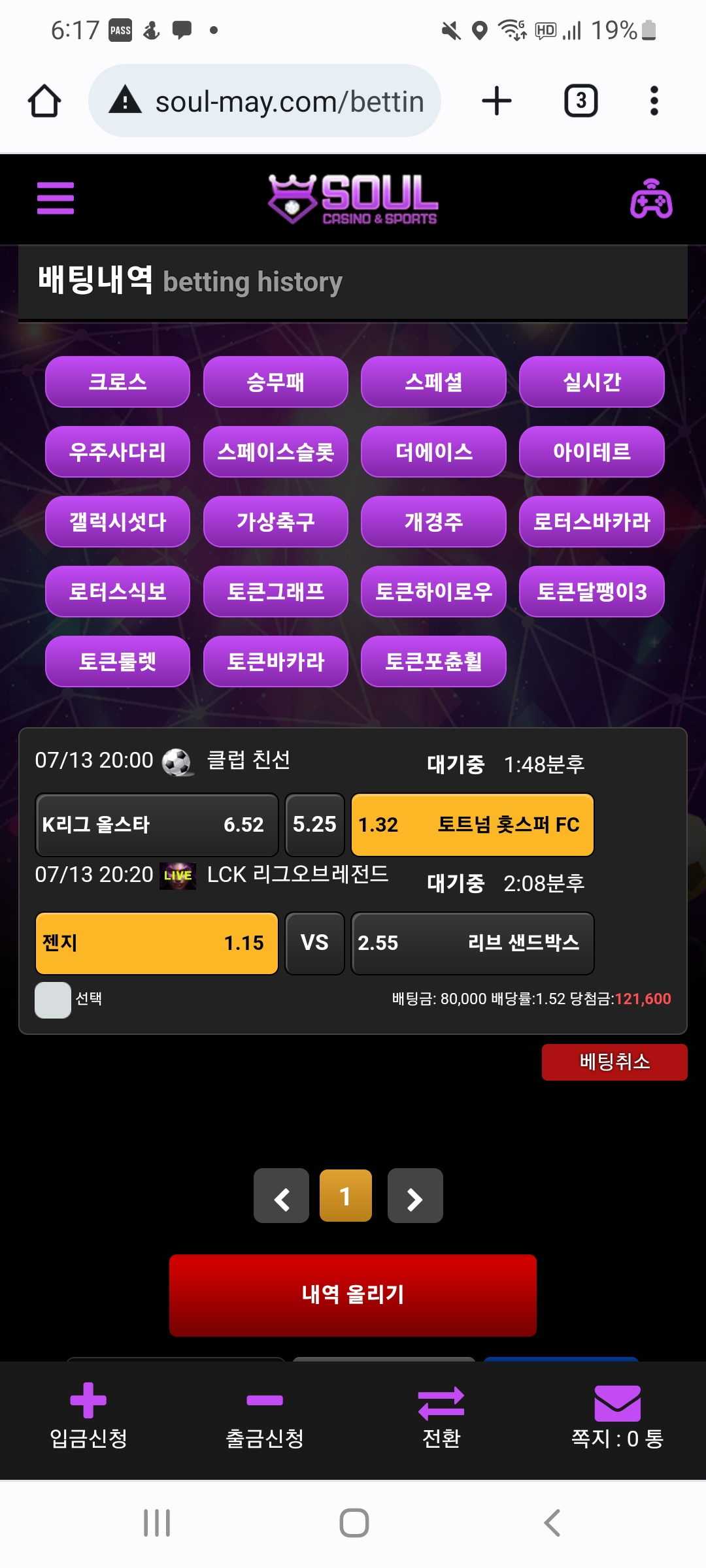The width and height of the screenshot is (706, 1568).
Task: Open 입금신청 deposit request
Action: 88,1416
